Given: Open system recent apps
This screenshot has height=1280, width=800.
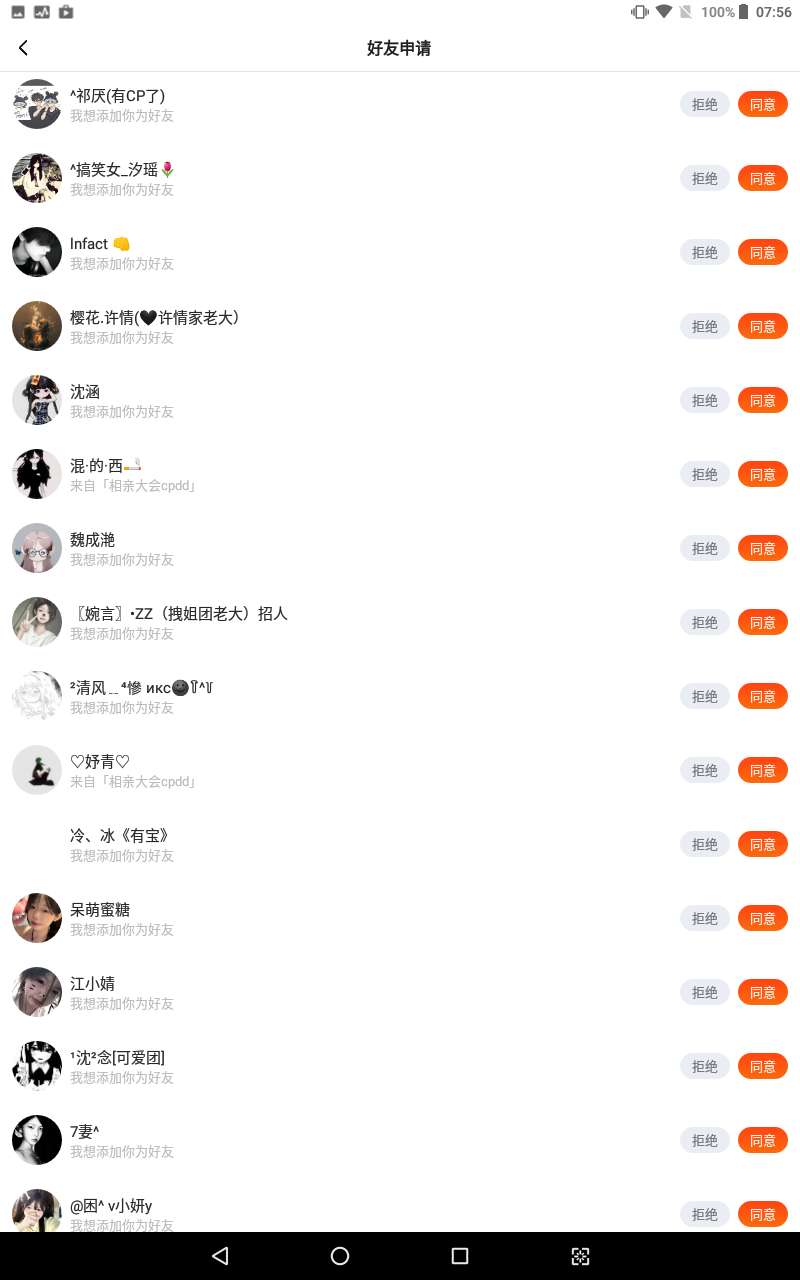Looking at the screenshot, I should click(x=460, y=1256).
